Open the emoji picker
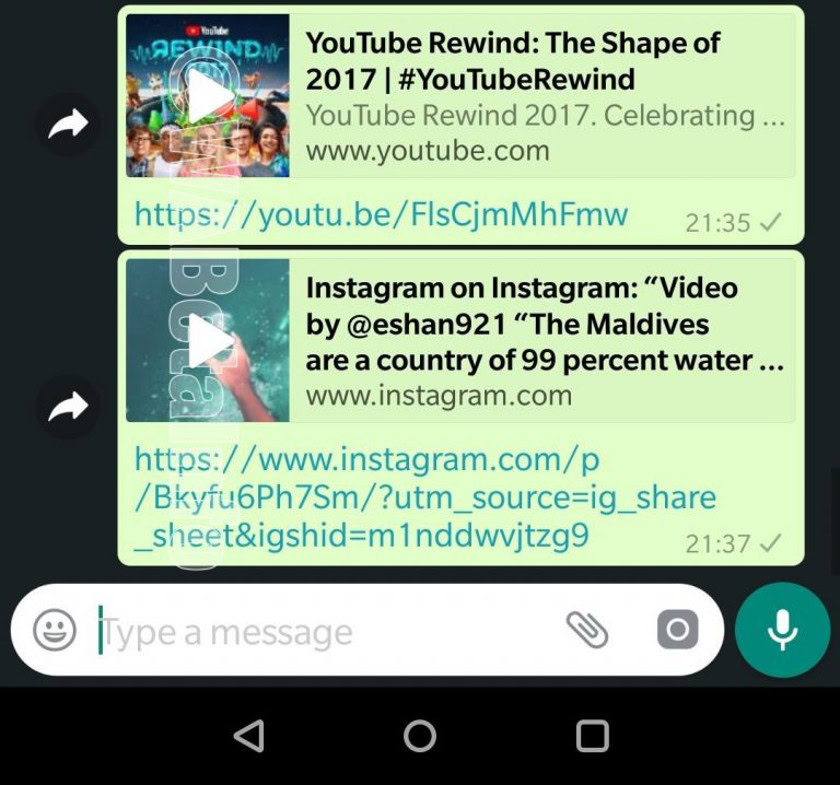 (55, 630)
